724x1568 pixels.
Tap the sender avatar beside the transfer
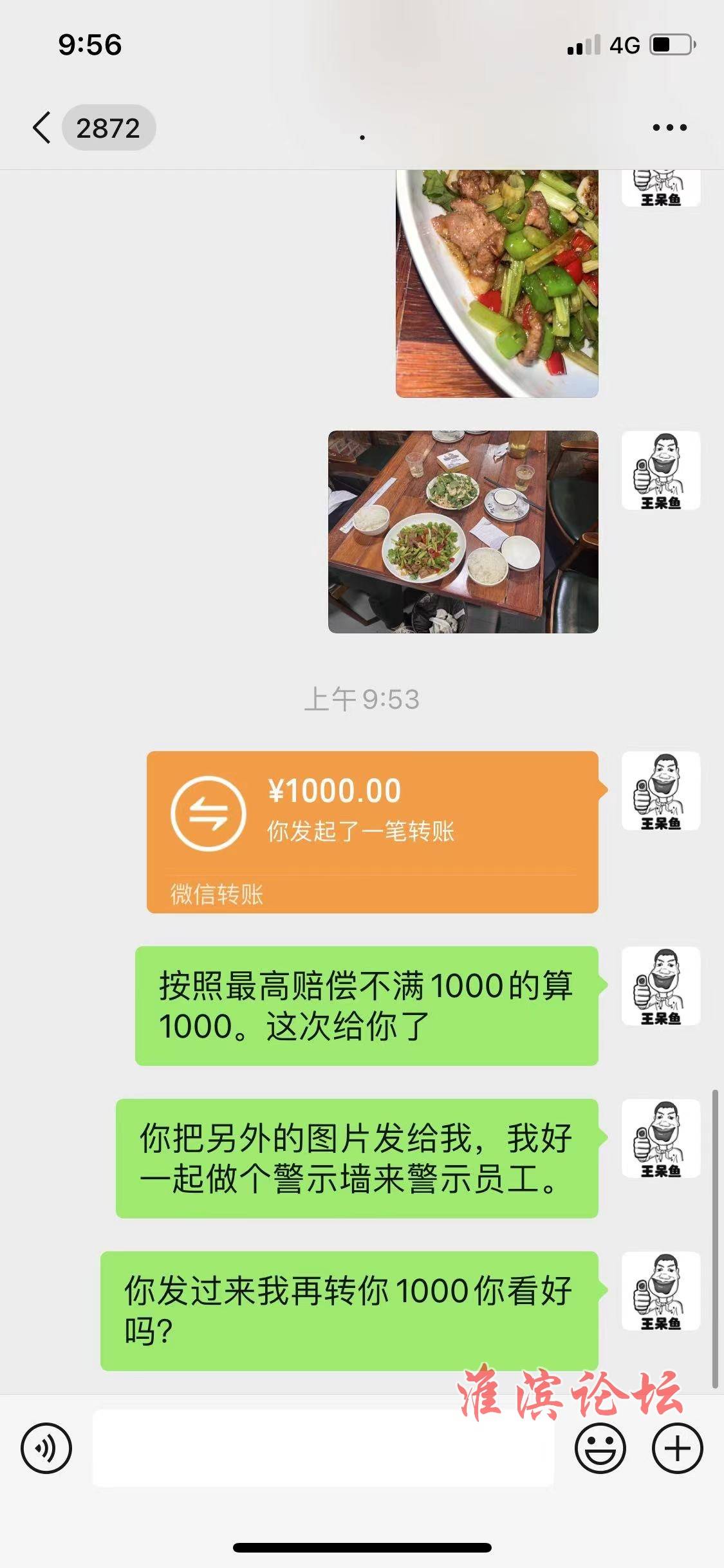point(660,791)
